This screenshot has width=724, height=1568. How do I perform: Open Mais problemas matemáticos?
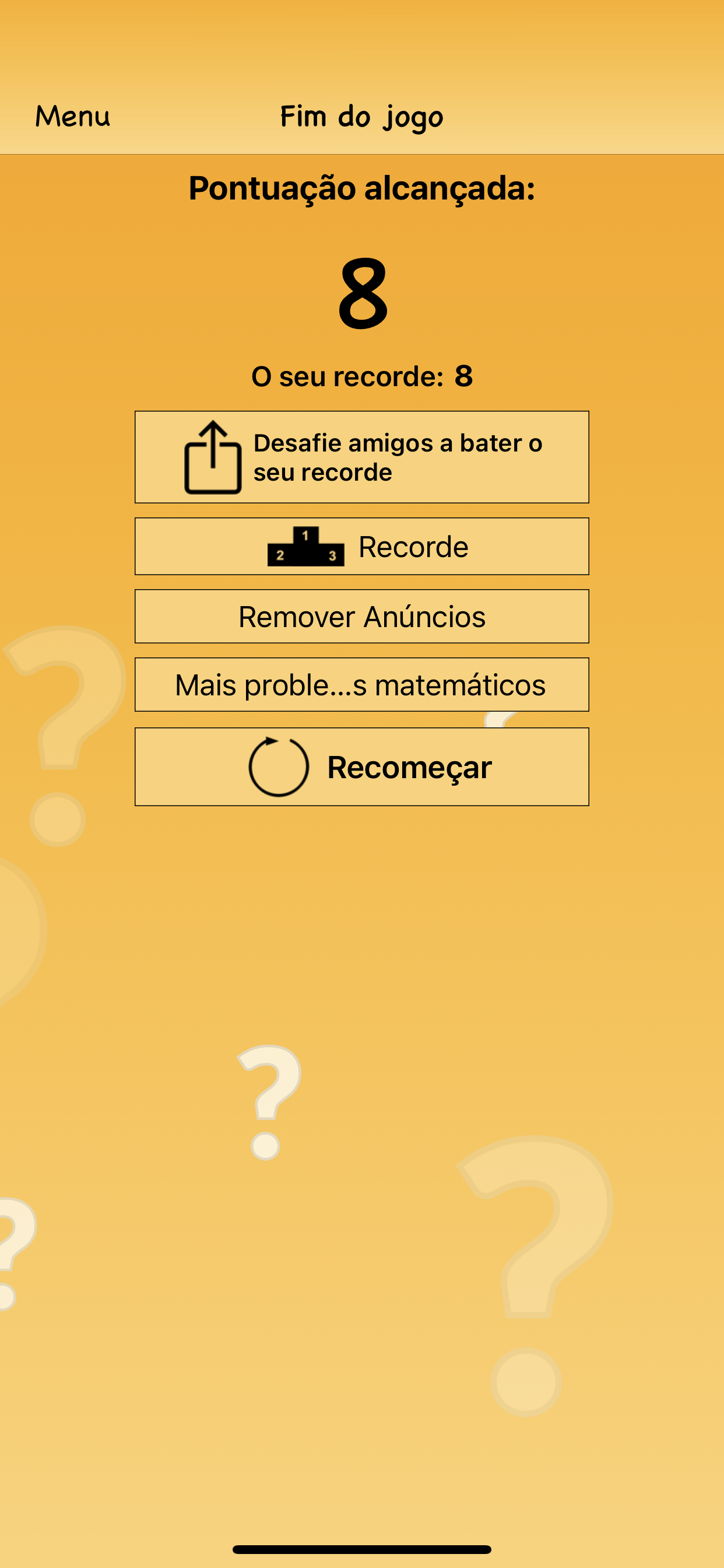[x=361, y=684]
